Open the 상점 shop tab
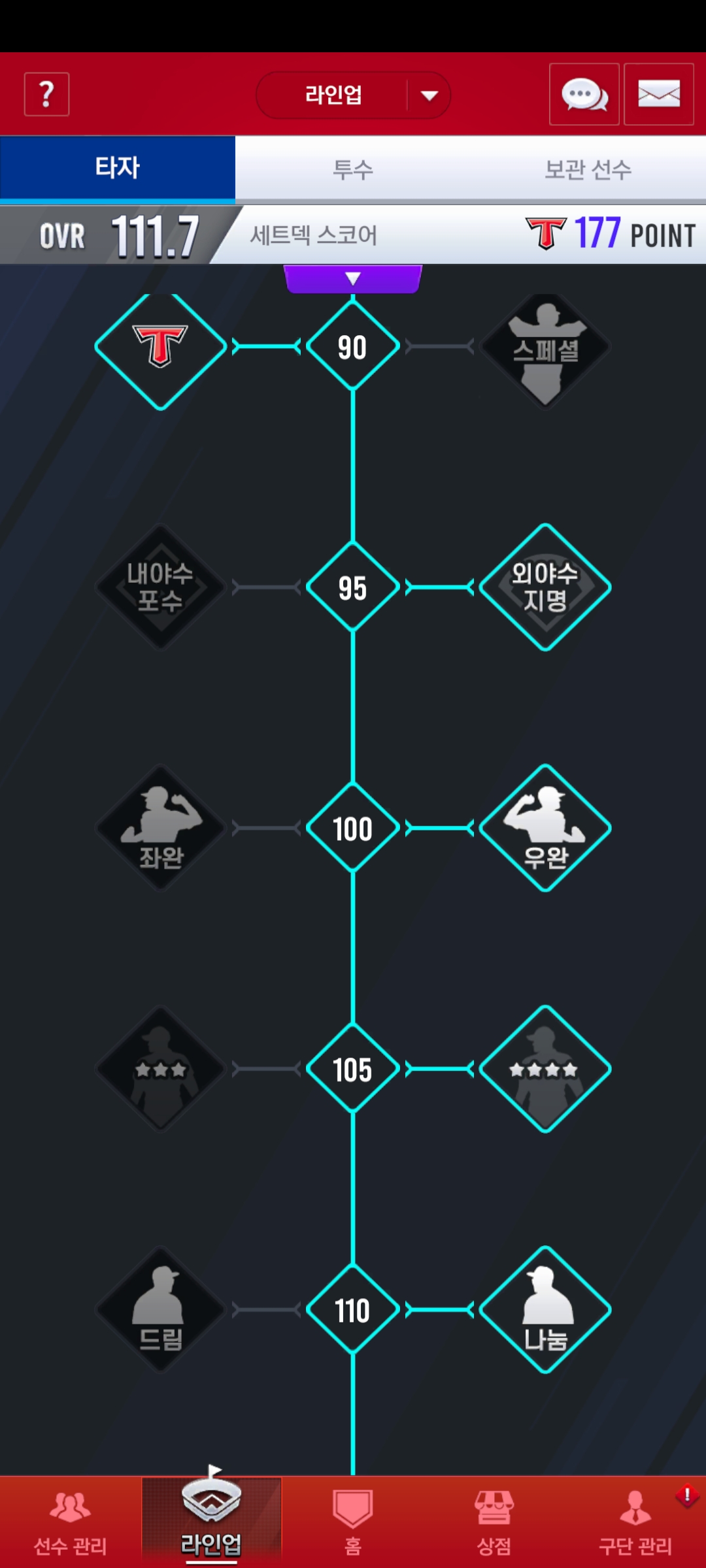The width and height of the screenshot is (706, 1568). [x=494, y=1522]
